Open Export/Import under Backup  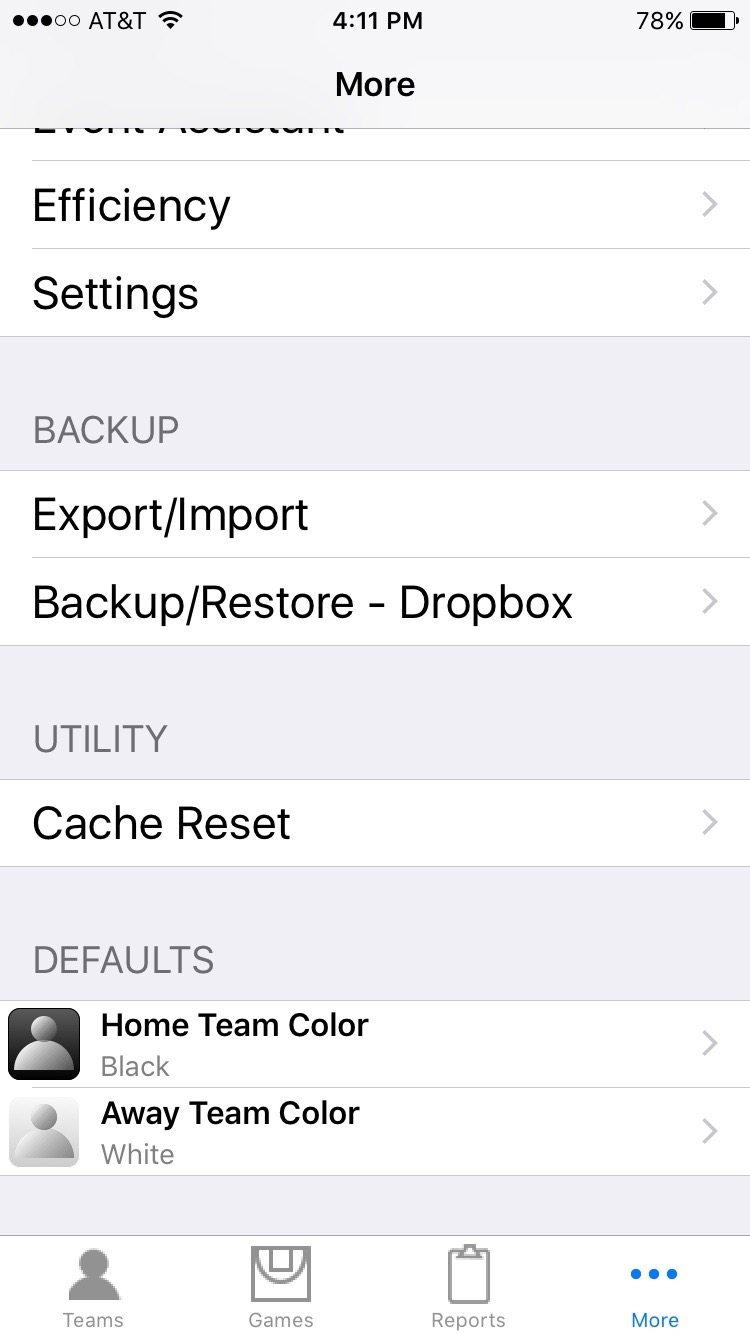click(375, 514)
